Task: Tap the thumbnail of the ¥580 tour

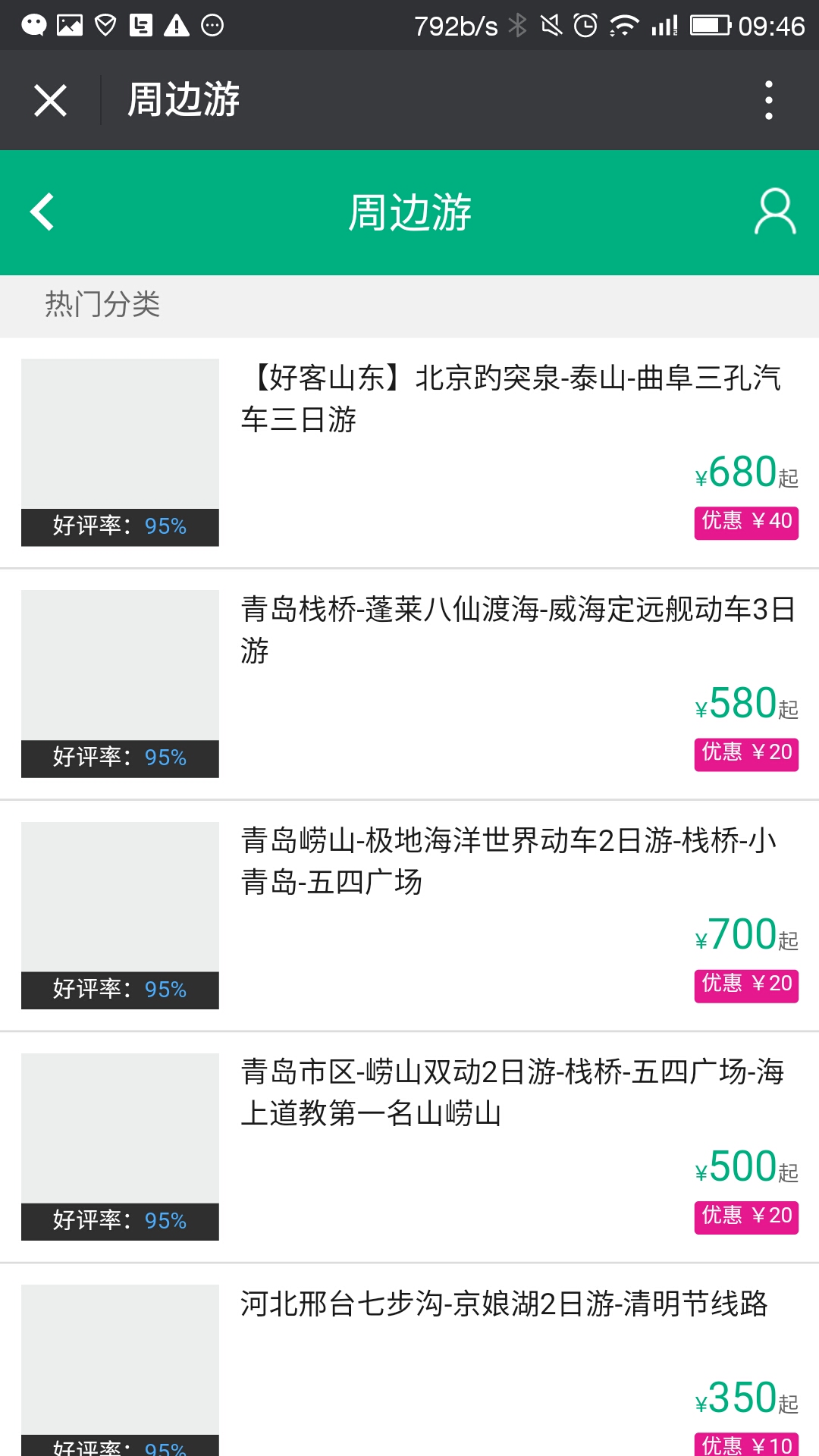Action: tap(120, 683)
